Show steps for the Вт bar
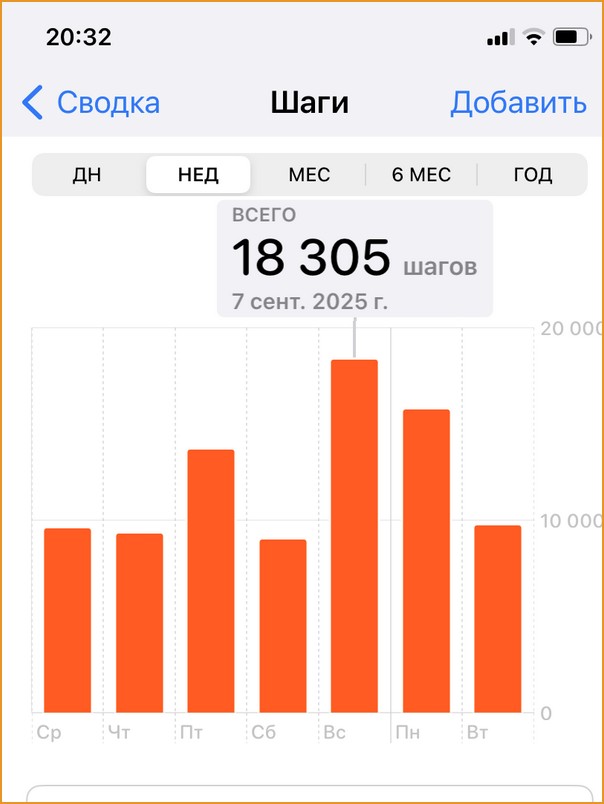Image resolution: width=604 pixels, height=804 pixels. click(498, 618)
